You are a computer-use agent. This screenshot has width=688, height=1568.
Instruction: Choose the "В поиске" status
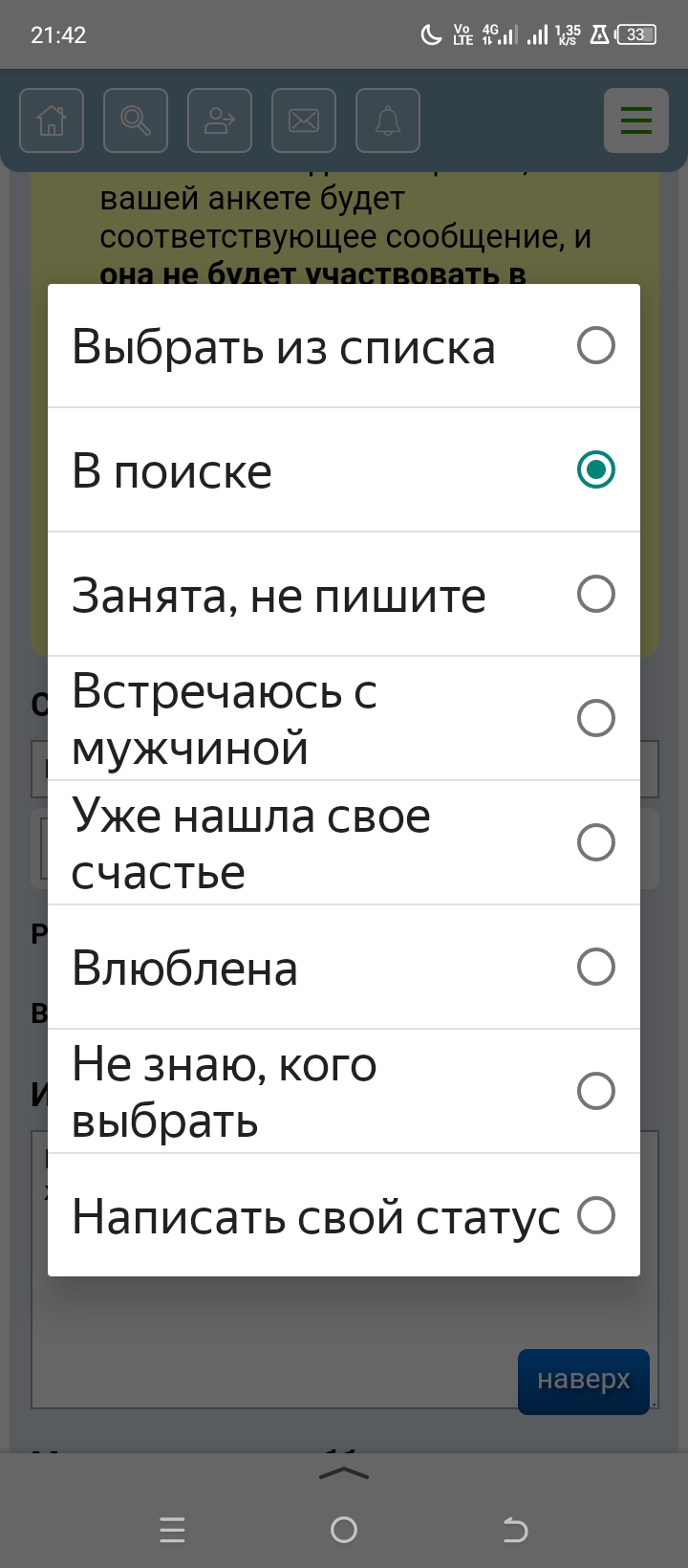(x=343, y=470)
